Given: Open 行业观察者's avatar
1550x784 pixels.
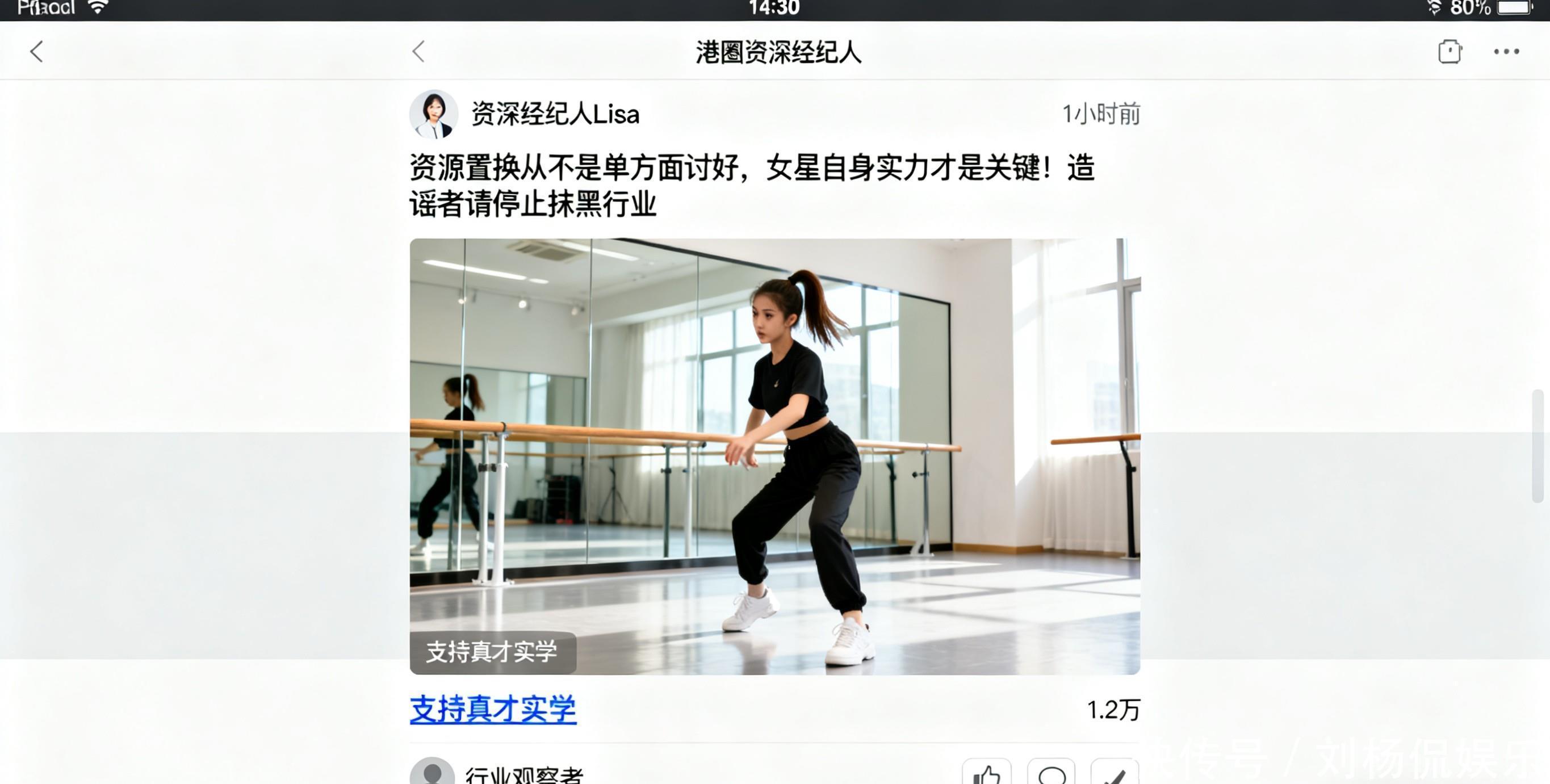Looking at the screenshot, I should point(432,773).
